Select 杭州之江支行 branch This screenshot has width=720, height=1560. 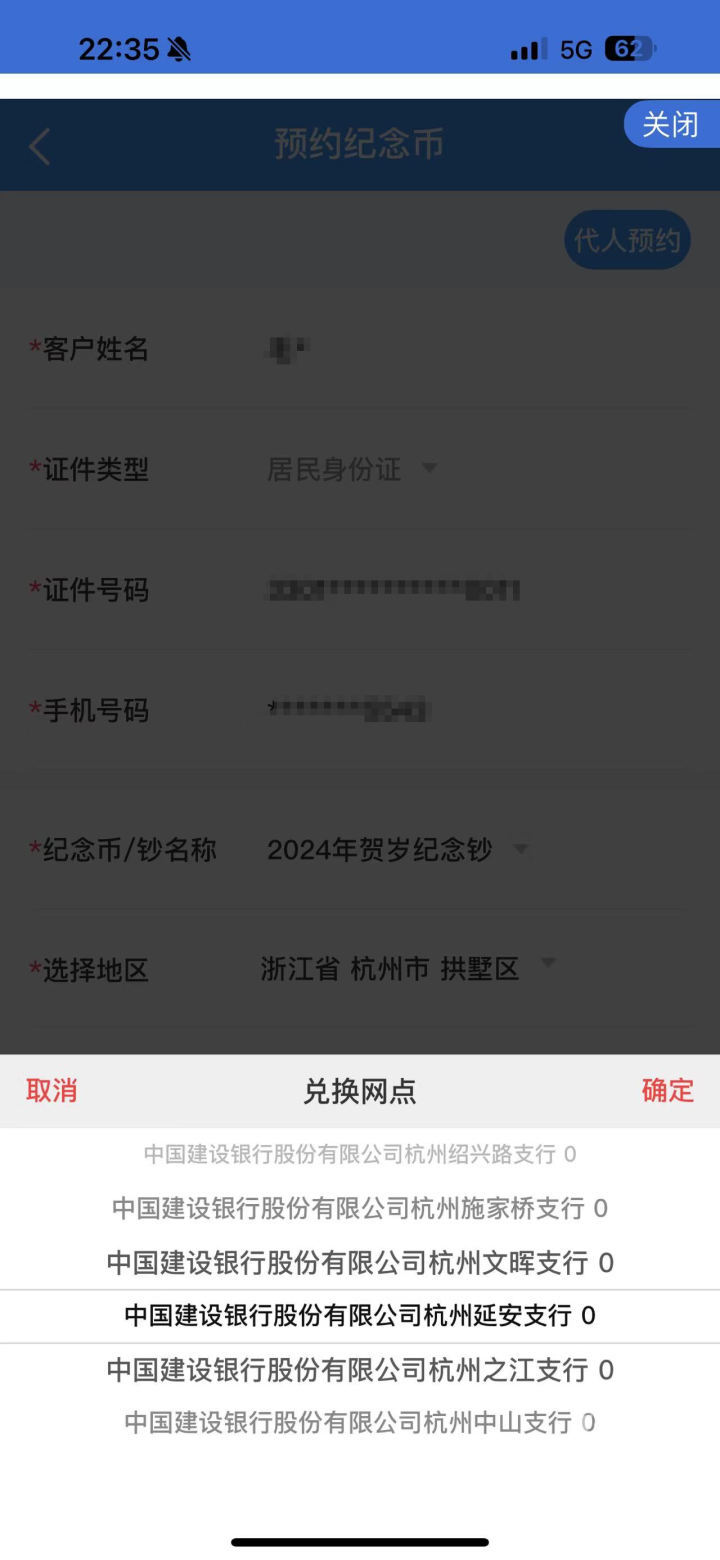pyautogui.click(x=360, y=1370)
